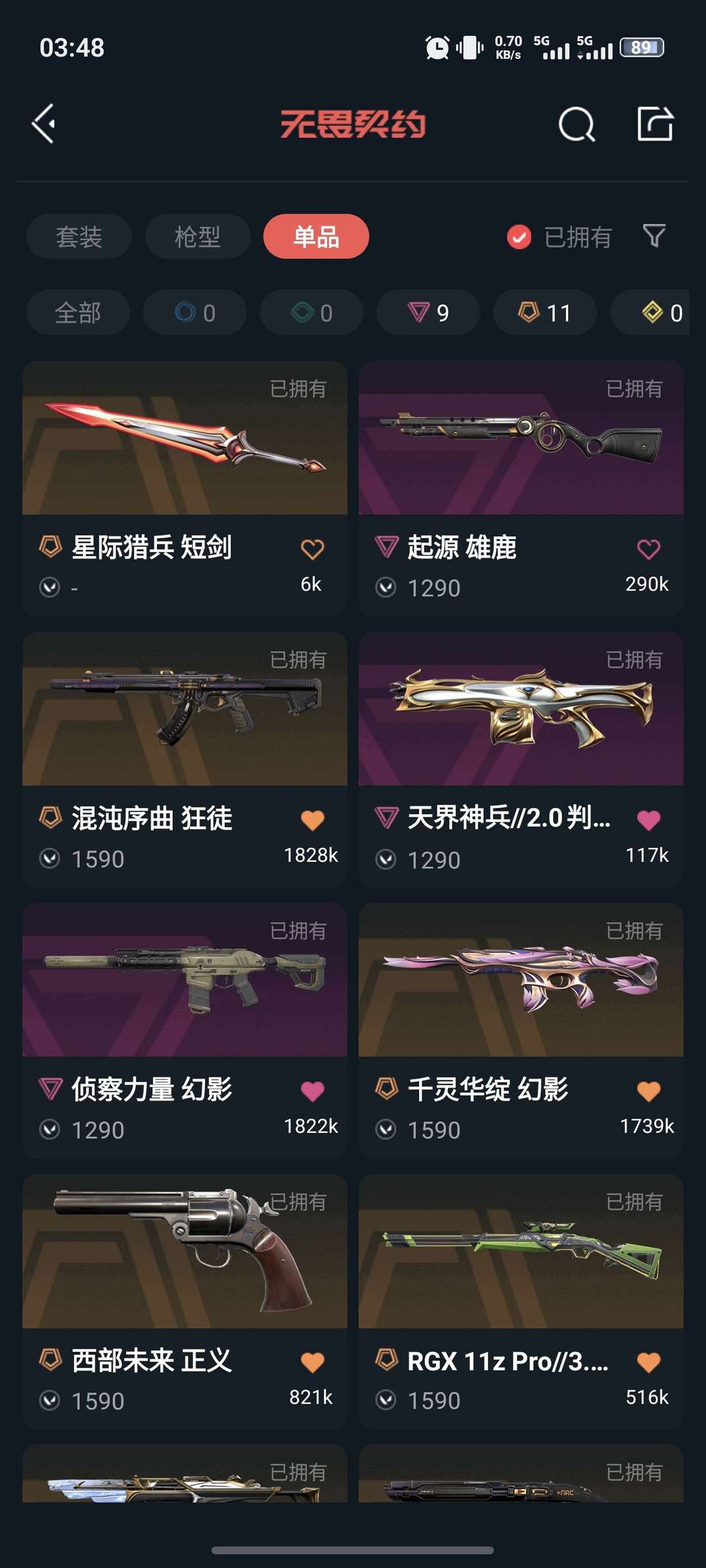Image resolution: width=706 pixels, height=1568 pixels.
Task: Go back using the back arrow
Action: [44, 123]
